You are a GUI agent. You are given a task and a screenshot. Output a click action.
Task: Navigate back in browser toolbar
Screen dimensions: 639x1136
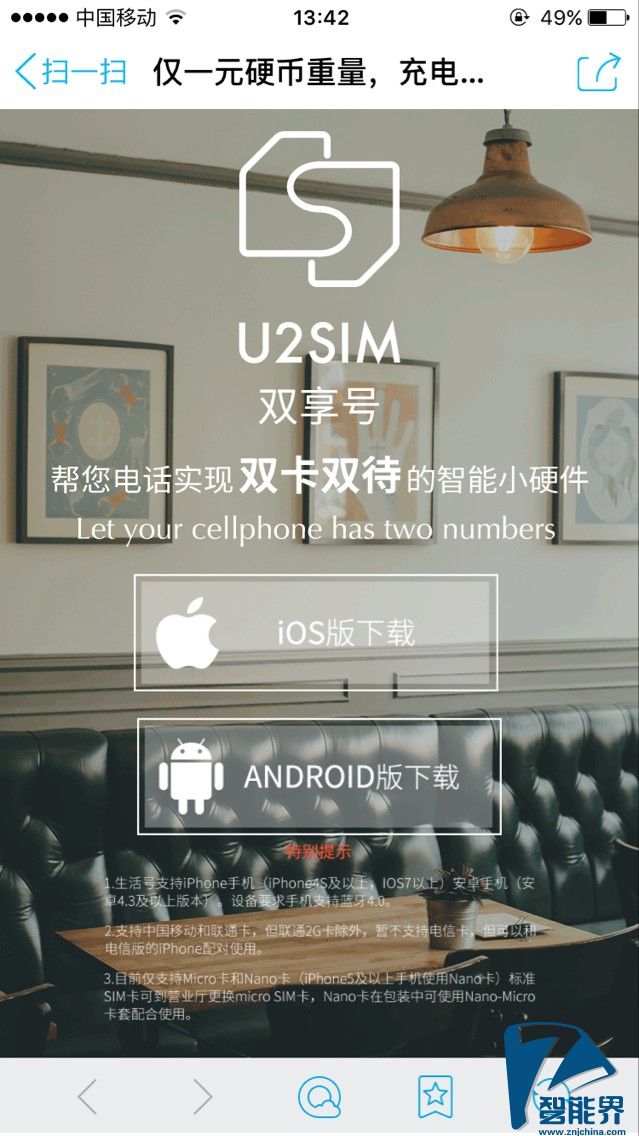tap(88, 1097)
